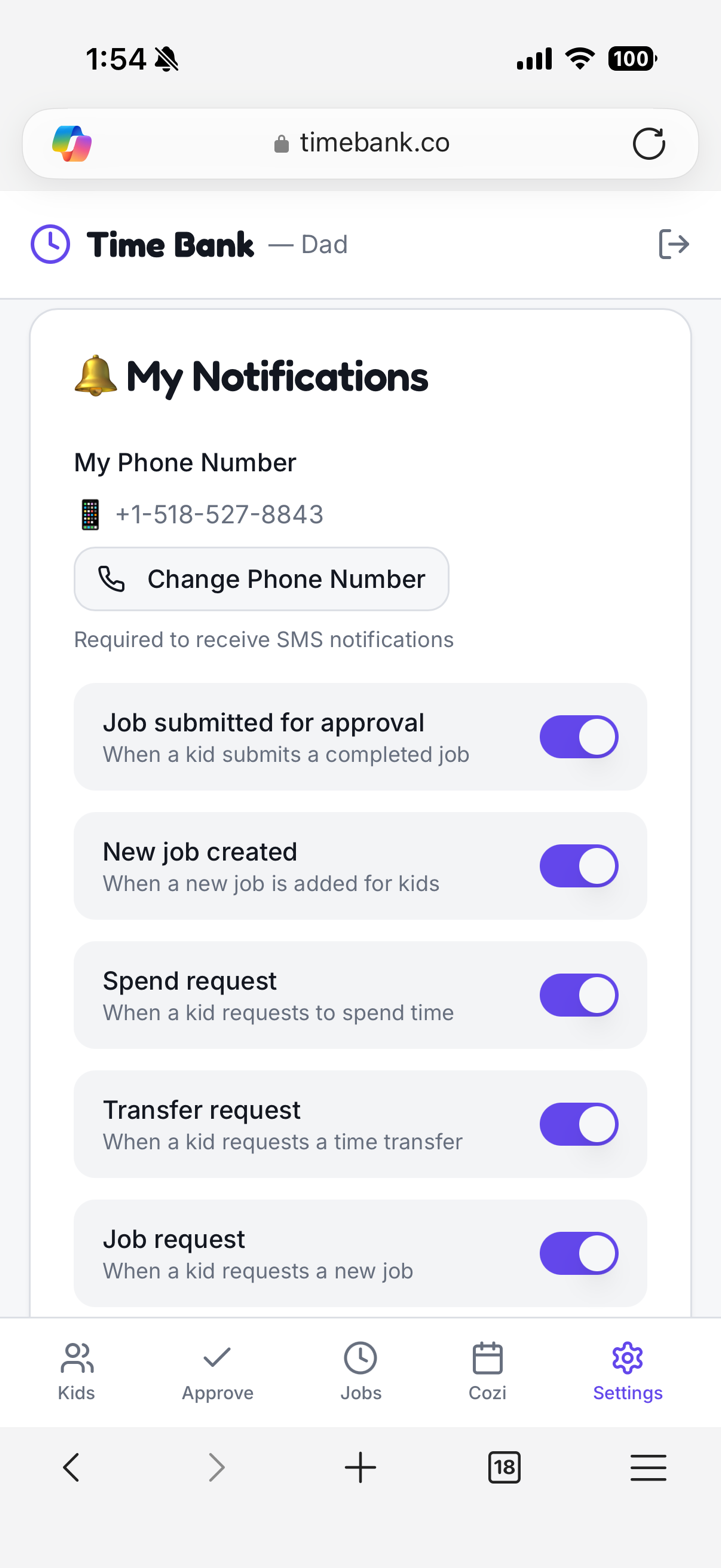Turn off New job created notifications
The image size is (721, 1568).
pyautogui.click(x=580, y=866)
